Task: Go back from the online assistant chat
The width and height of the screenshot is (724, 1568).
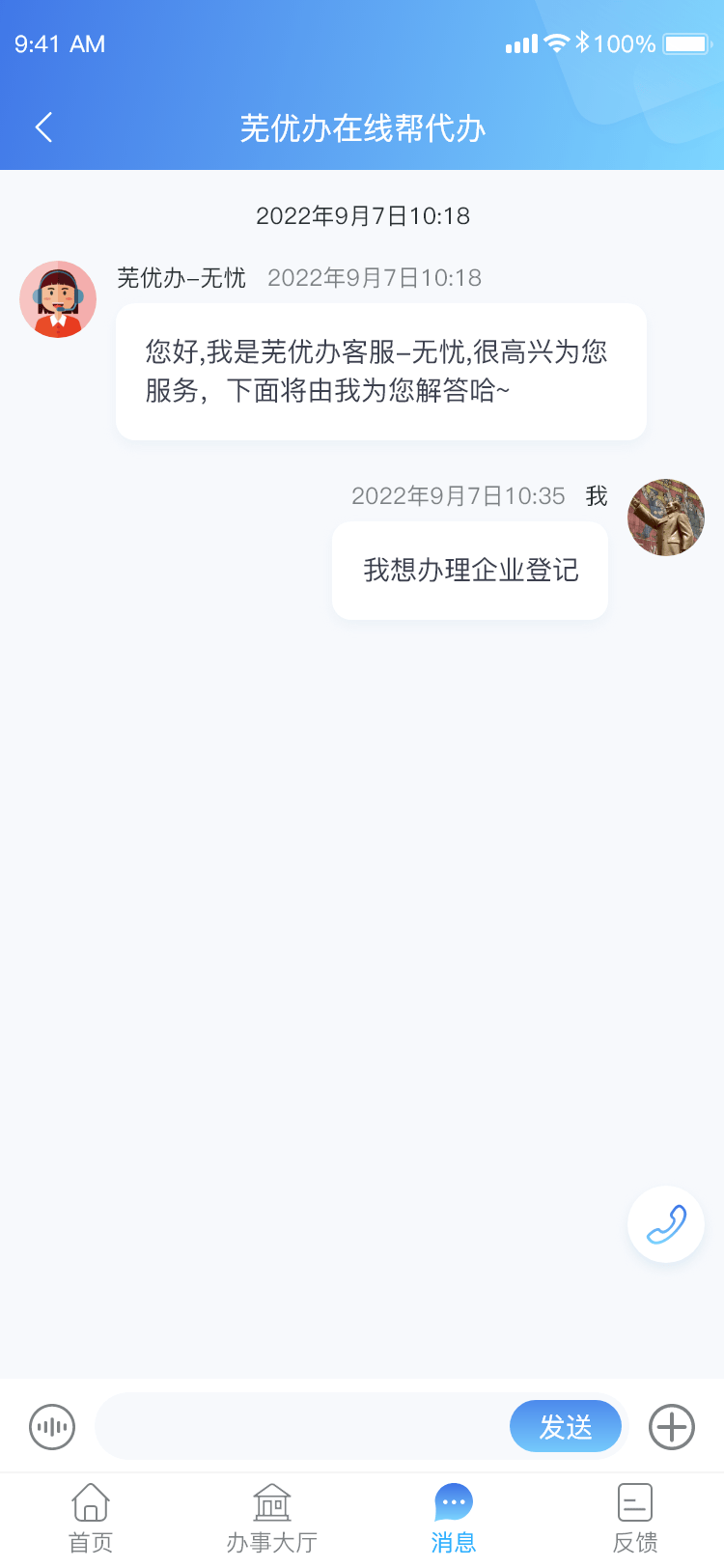Action: (43, 127)
